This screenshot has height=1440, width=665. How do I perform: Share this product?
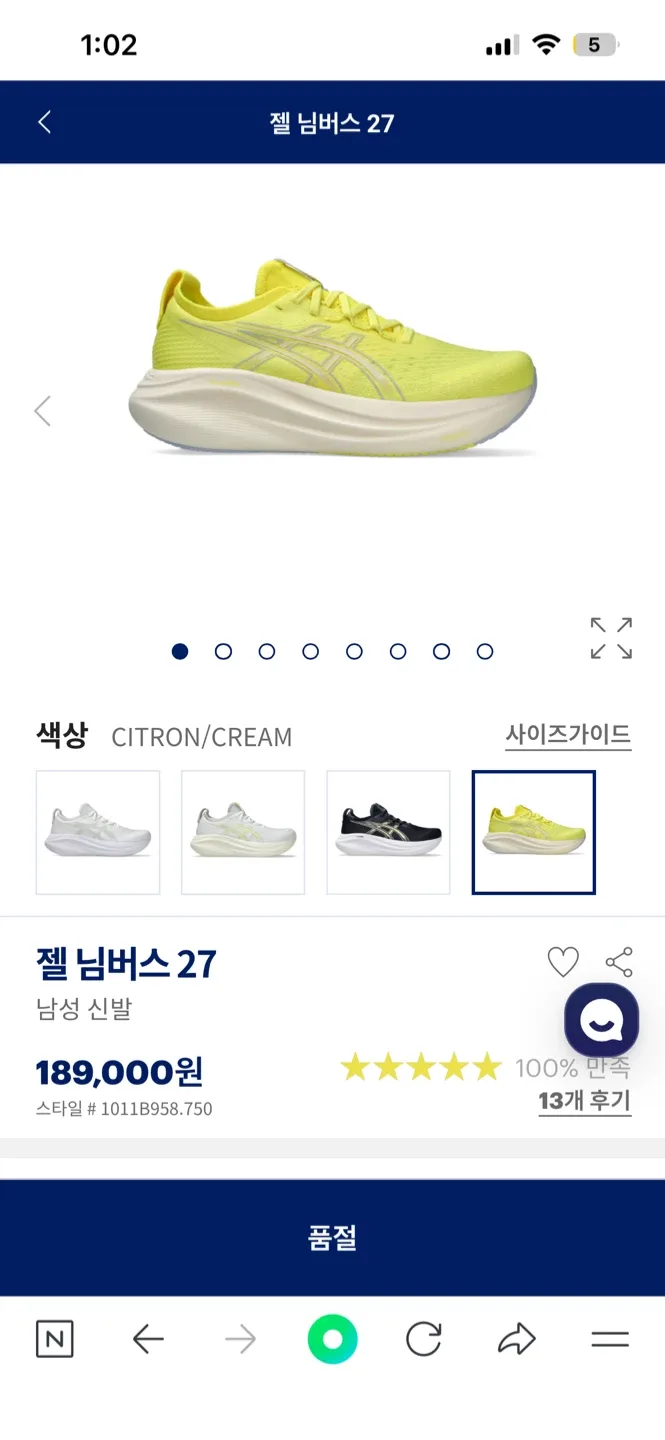pyautogui.click(x=619, y=963)
